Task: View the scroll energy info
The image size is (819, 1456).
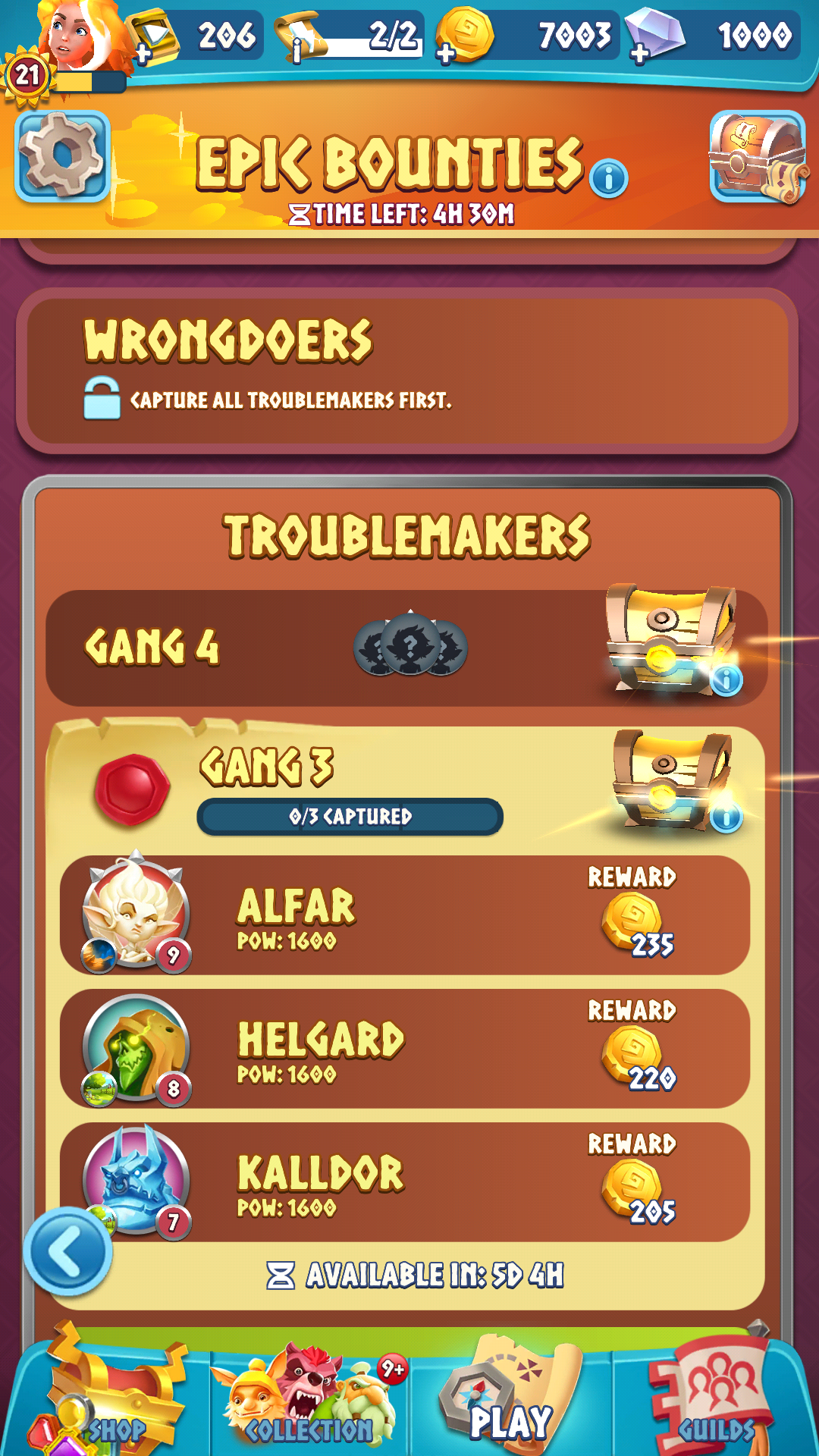Action: click(297, 50)
